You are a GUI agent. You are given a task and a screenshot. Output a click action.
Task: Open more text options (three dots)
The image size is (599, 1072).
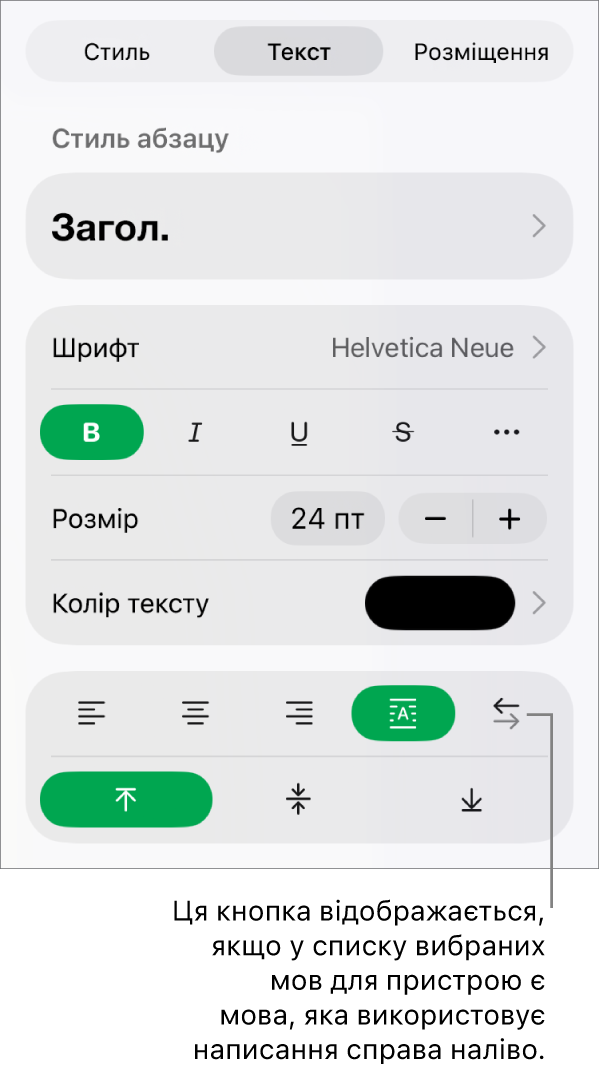point(506,432)
